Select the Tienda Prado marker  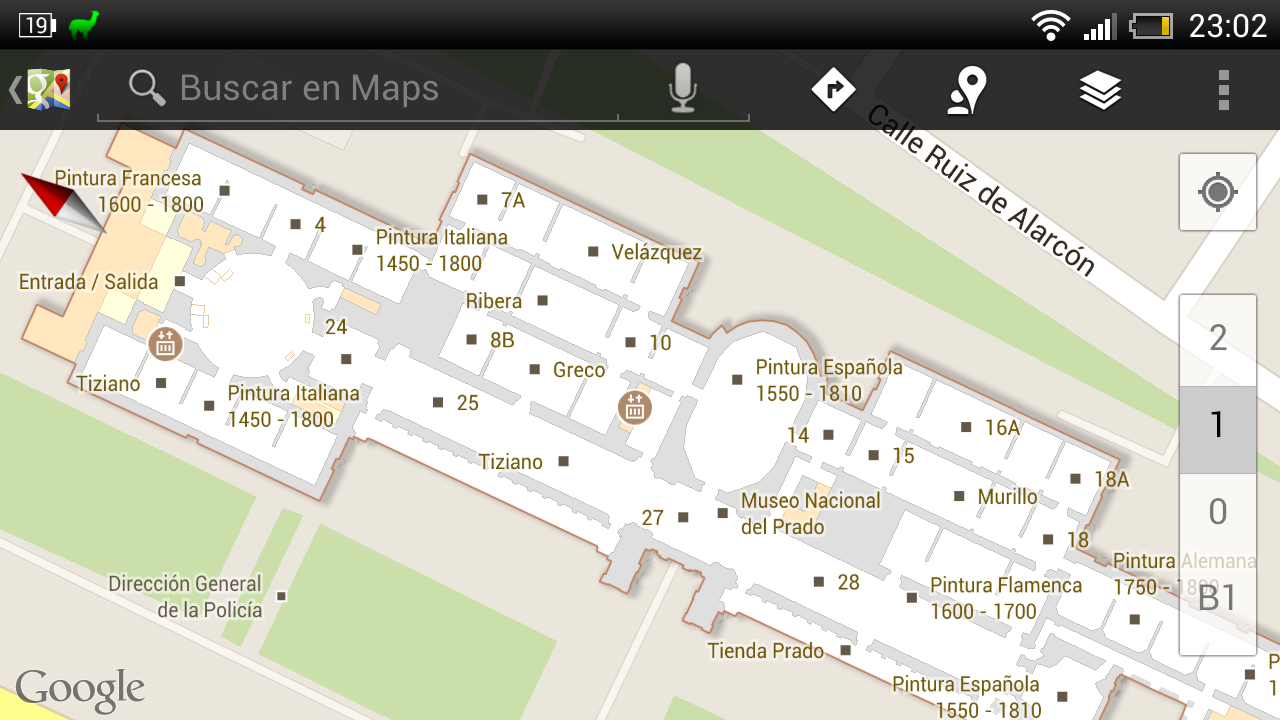tap(845, 650)
